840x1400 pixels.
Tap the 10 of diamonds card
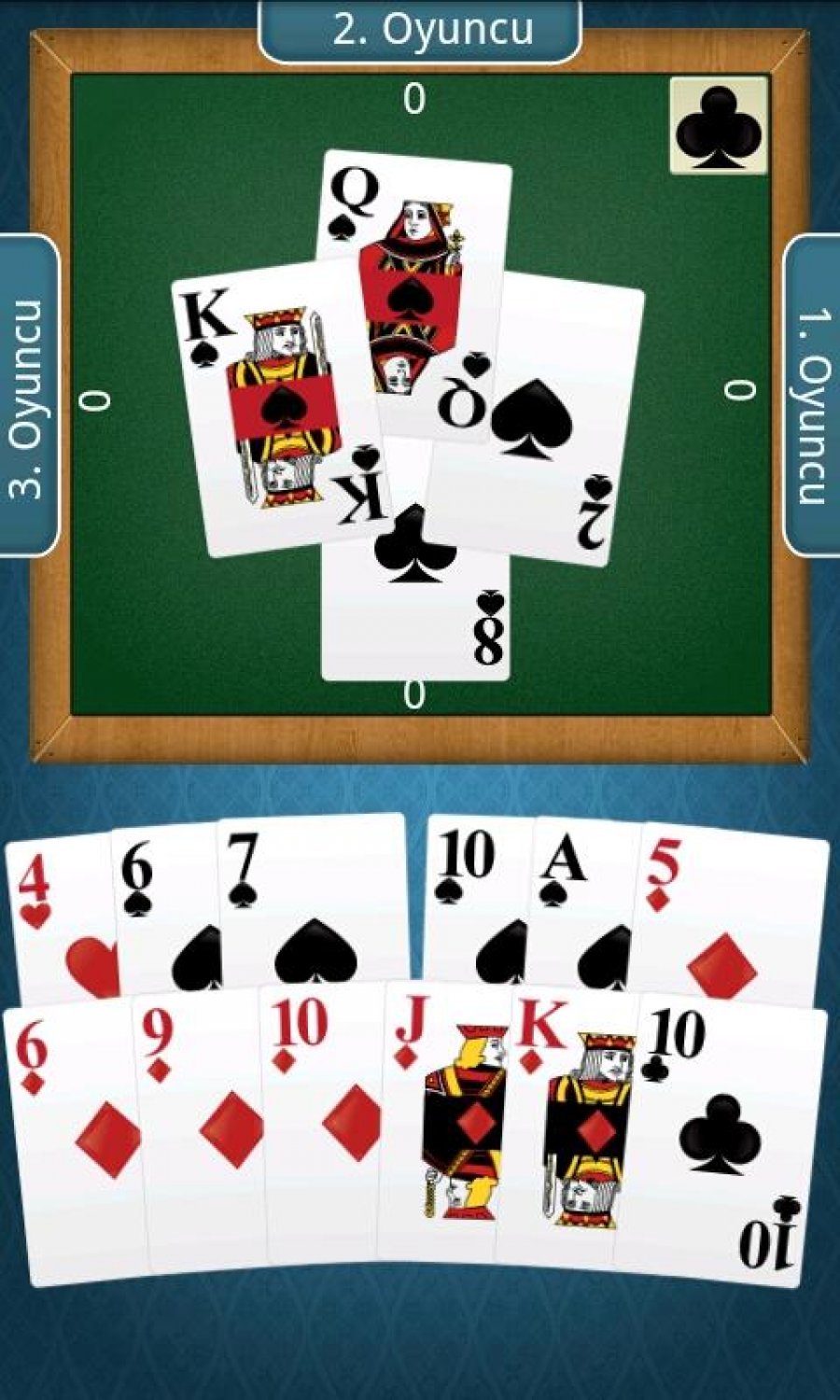click(323, 1124)
